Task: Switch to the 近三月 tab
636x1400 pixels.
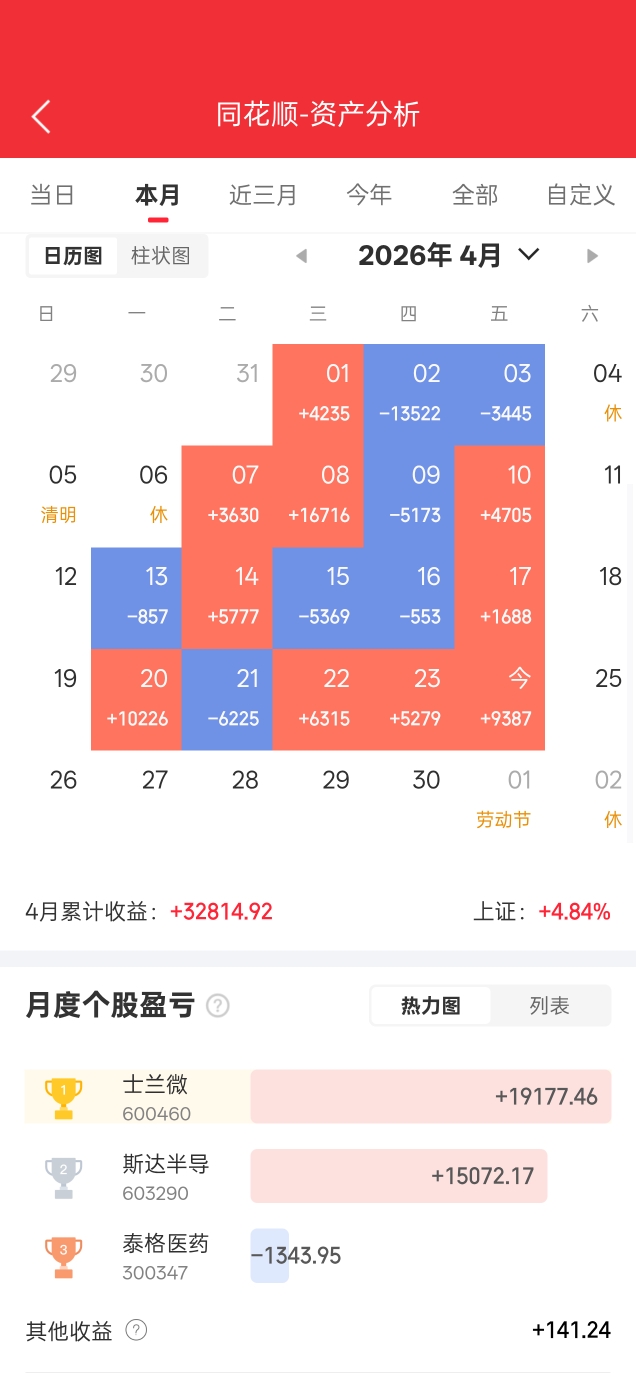Action: (x=263, y=195)
